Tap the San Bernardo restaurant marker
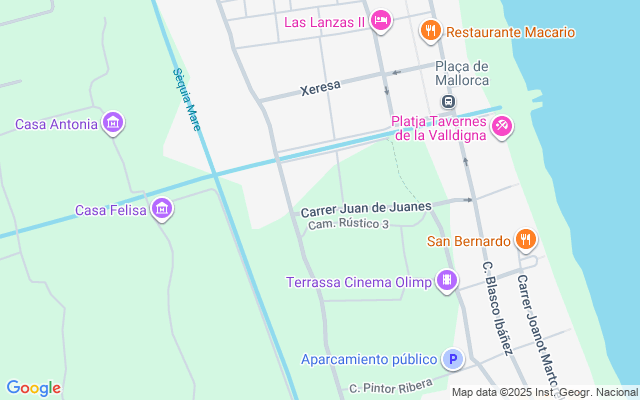The image size is (640, 400). coord(526,240)
